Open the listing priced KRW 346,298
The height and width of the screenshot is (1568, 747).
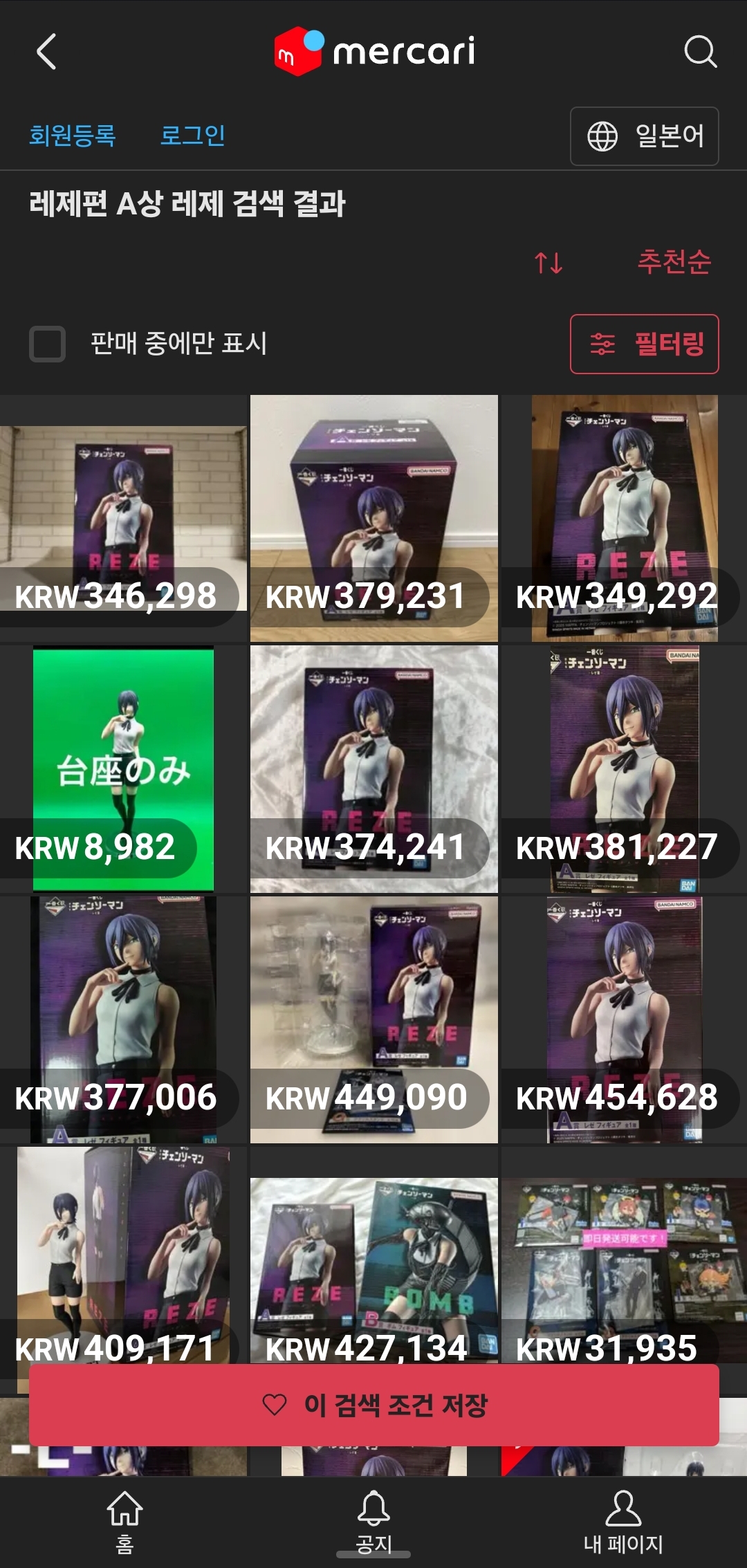[123, 518]
